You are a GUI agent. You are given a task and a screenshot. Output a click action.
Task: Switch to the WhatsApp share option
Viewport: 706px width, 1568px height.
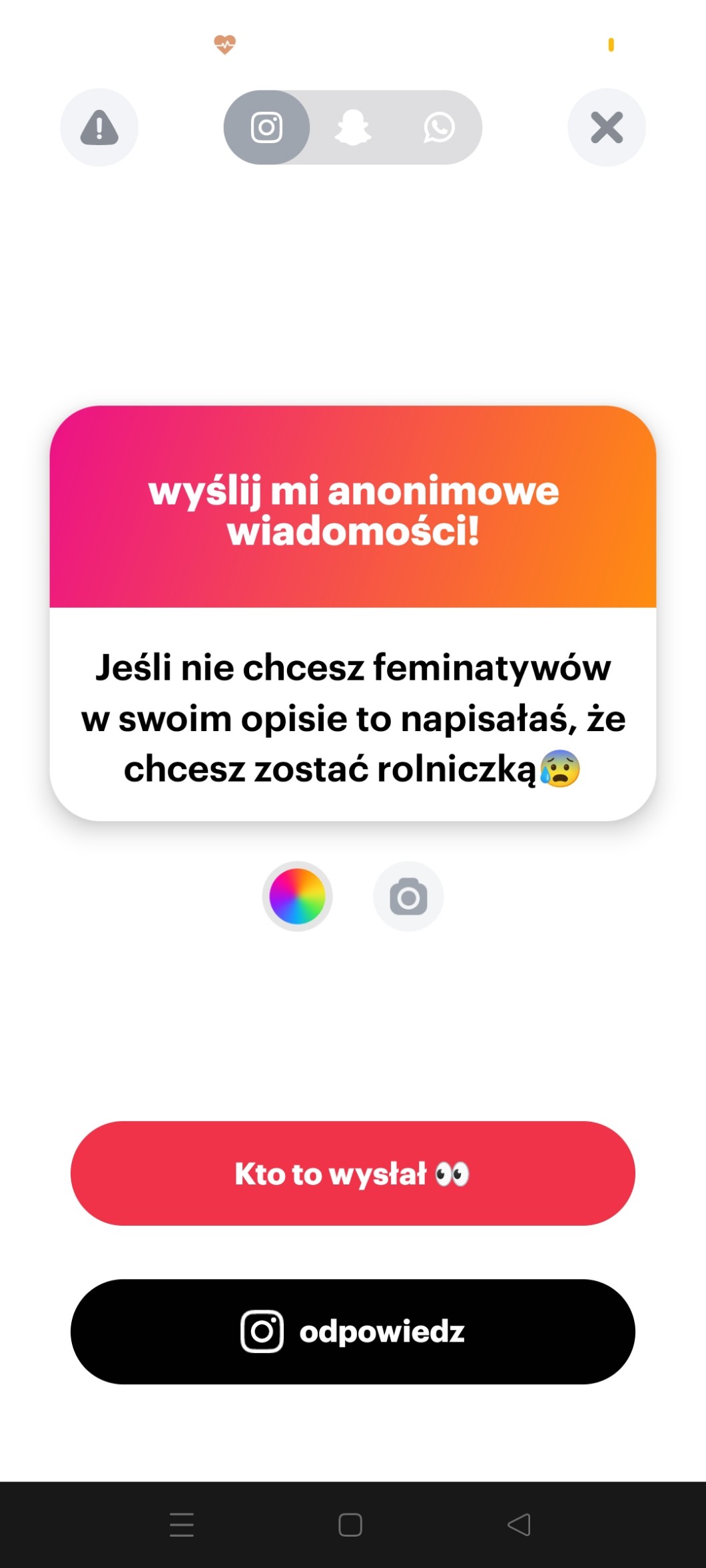pyautogui.click(x=439, y=127)
